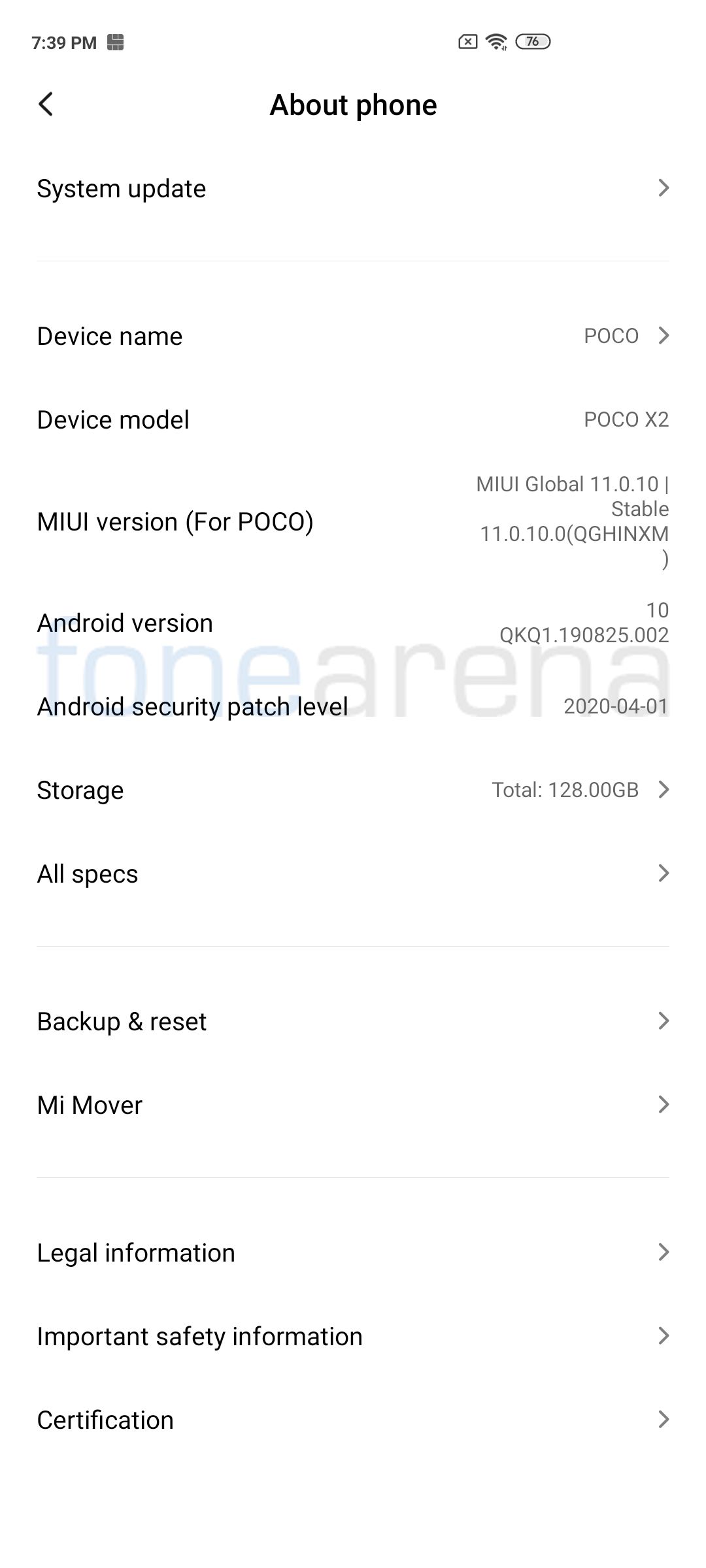
Task: Go back from About phone
Action: pos(46,105)
